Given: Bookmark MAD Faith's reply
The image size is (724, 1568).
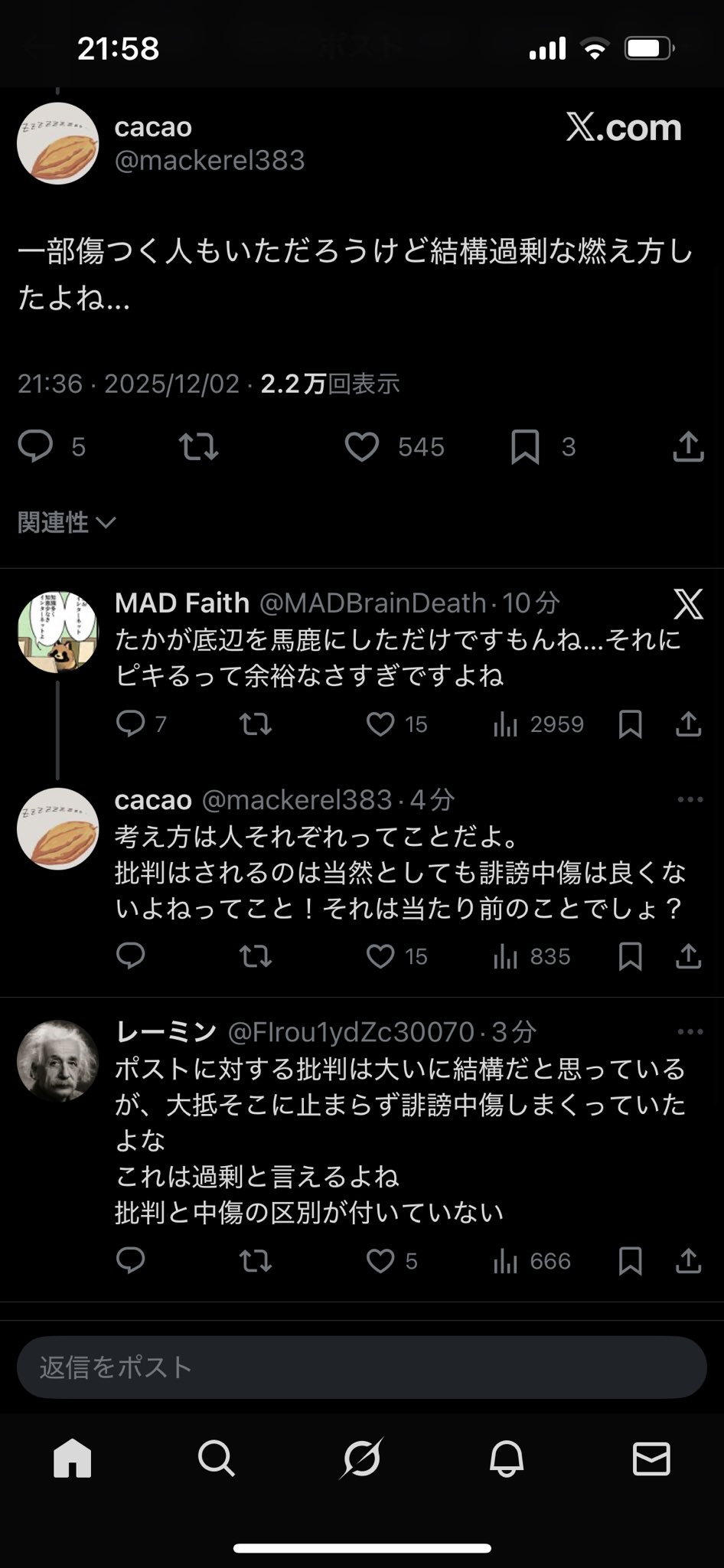Looking at the screenshot, I should click(630, 724).
